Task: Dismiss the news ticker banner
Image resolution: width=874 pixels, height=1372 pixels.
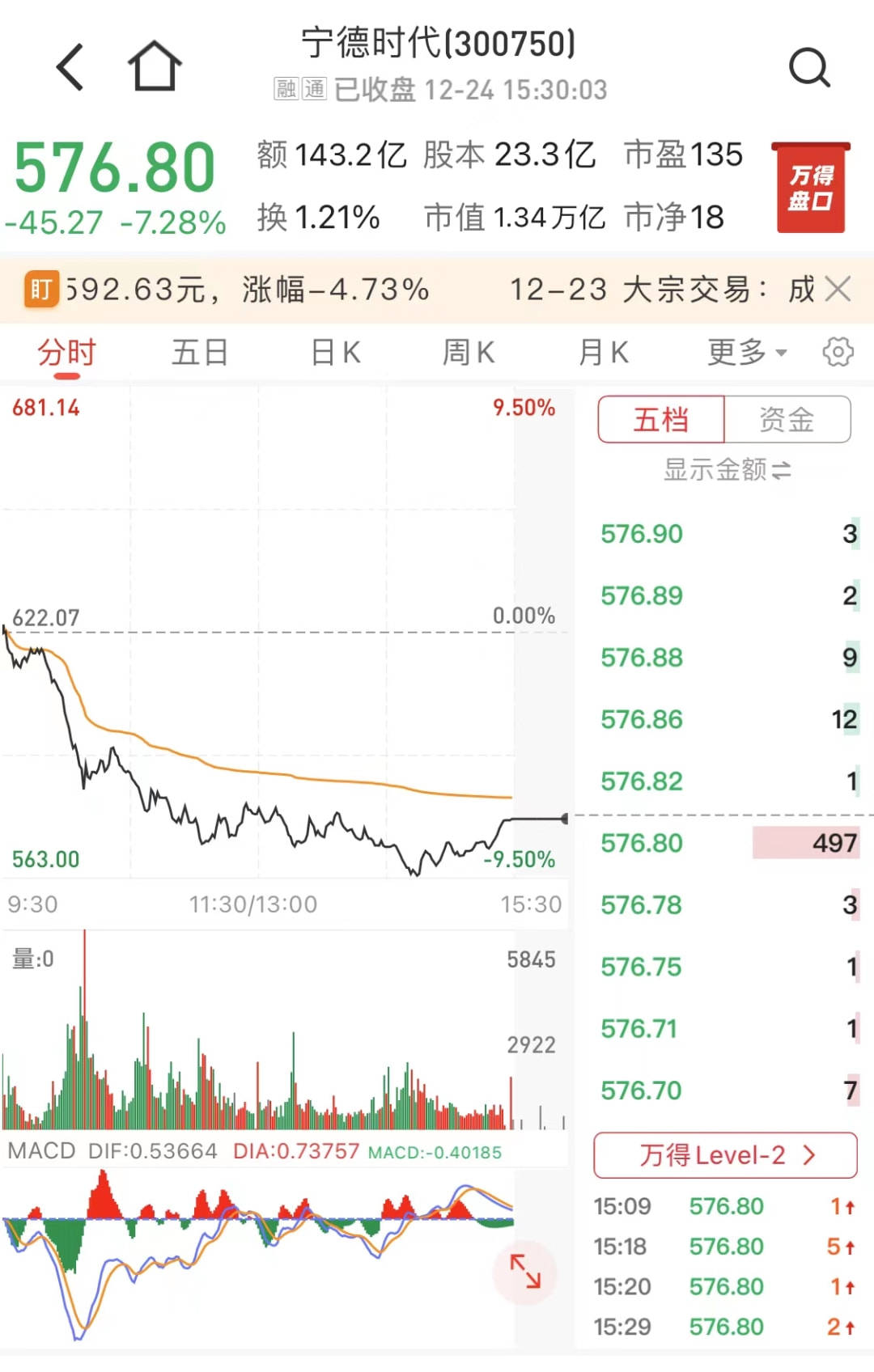Action: (x=838, y=289)
